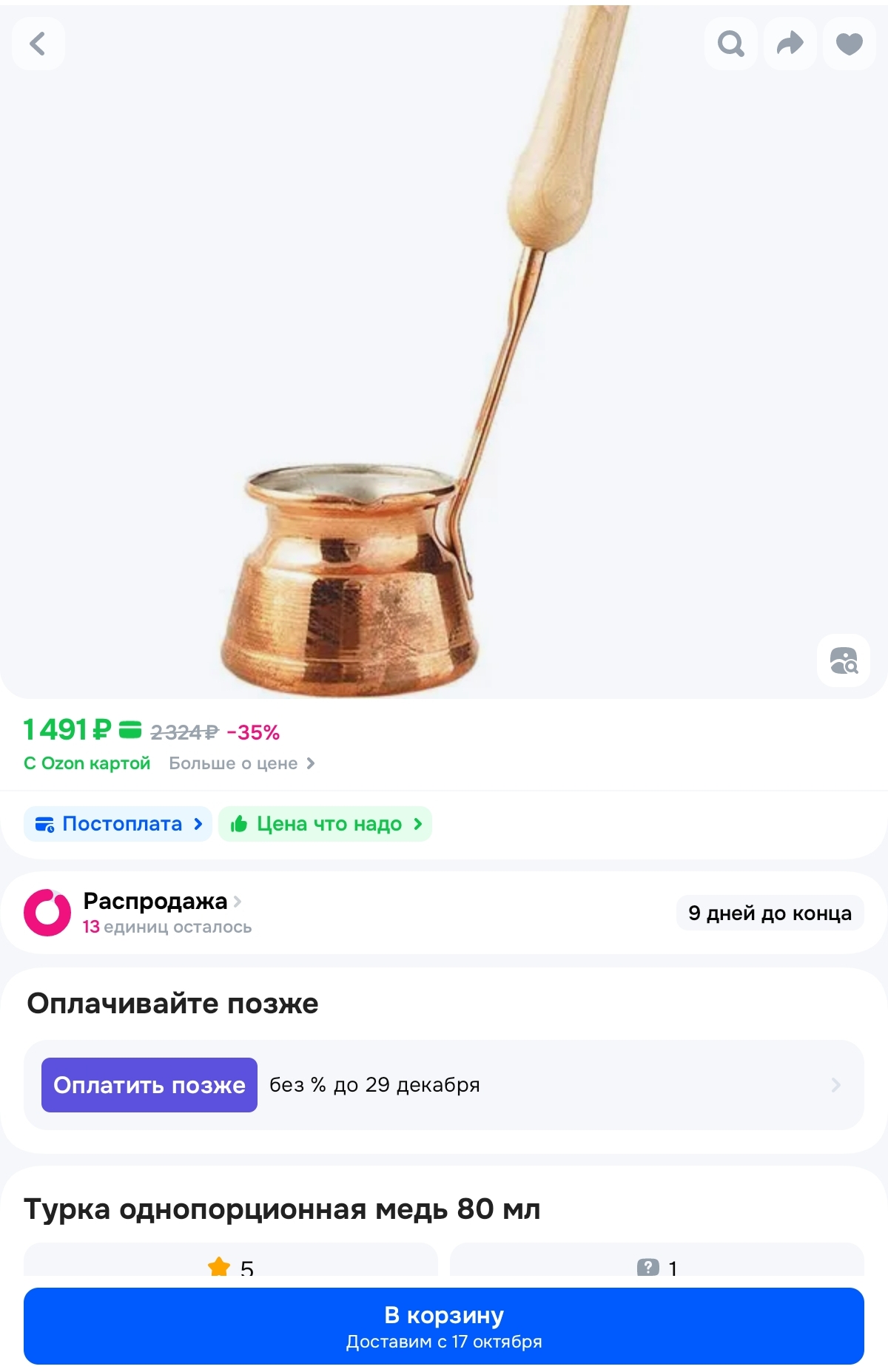Find similar items by photo
This screenshot has height=1372, width=888.
pyautogui.click(x=843, y=660)
